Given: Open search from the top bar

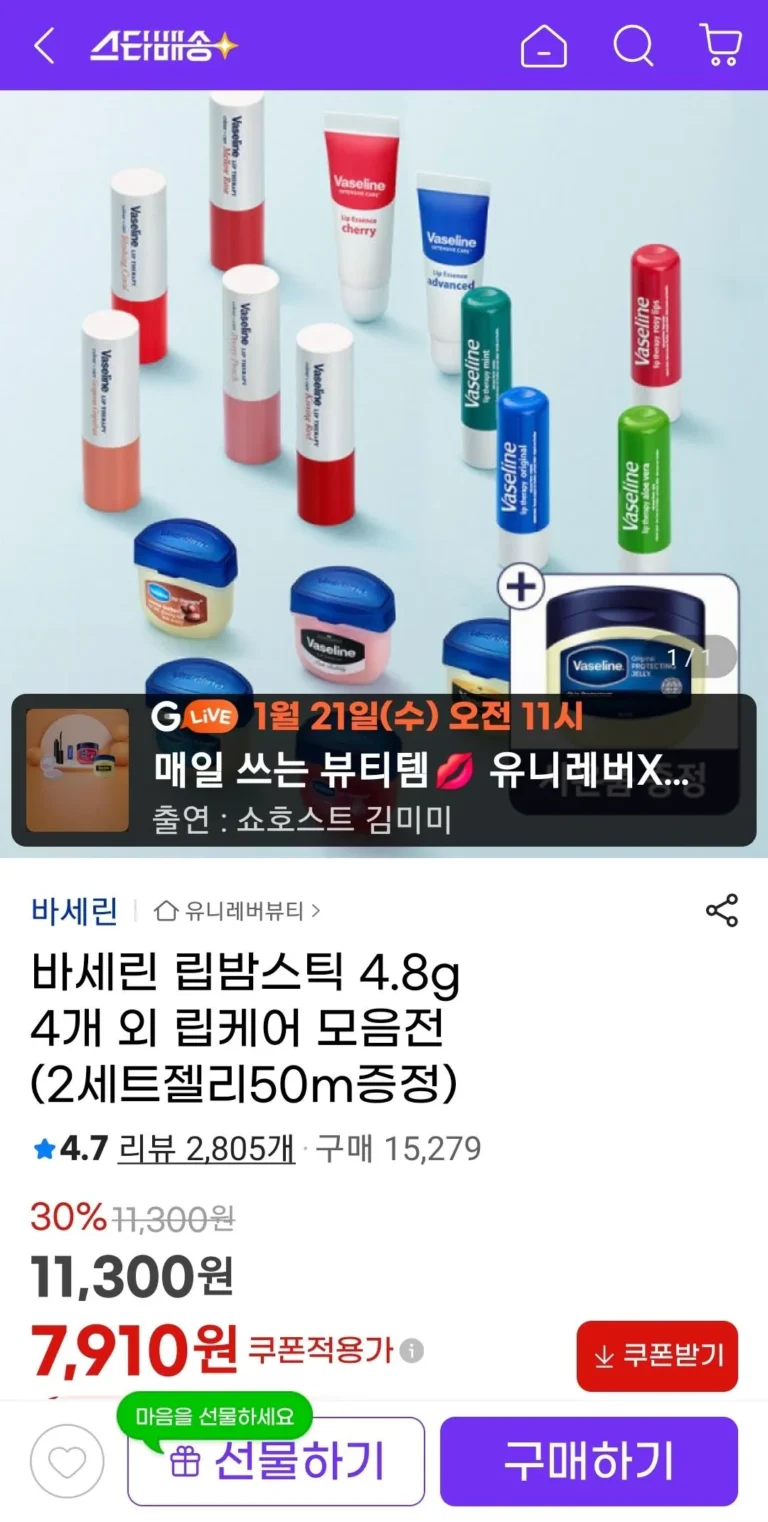Looking at the screenshot, I should click(633, 46).
